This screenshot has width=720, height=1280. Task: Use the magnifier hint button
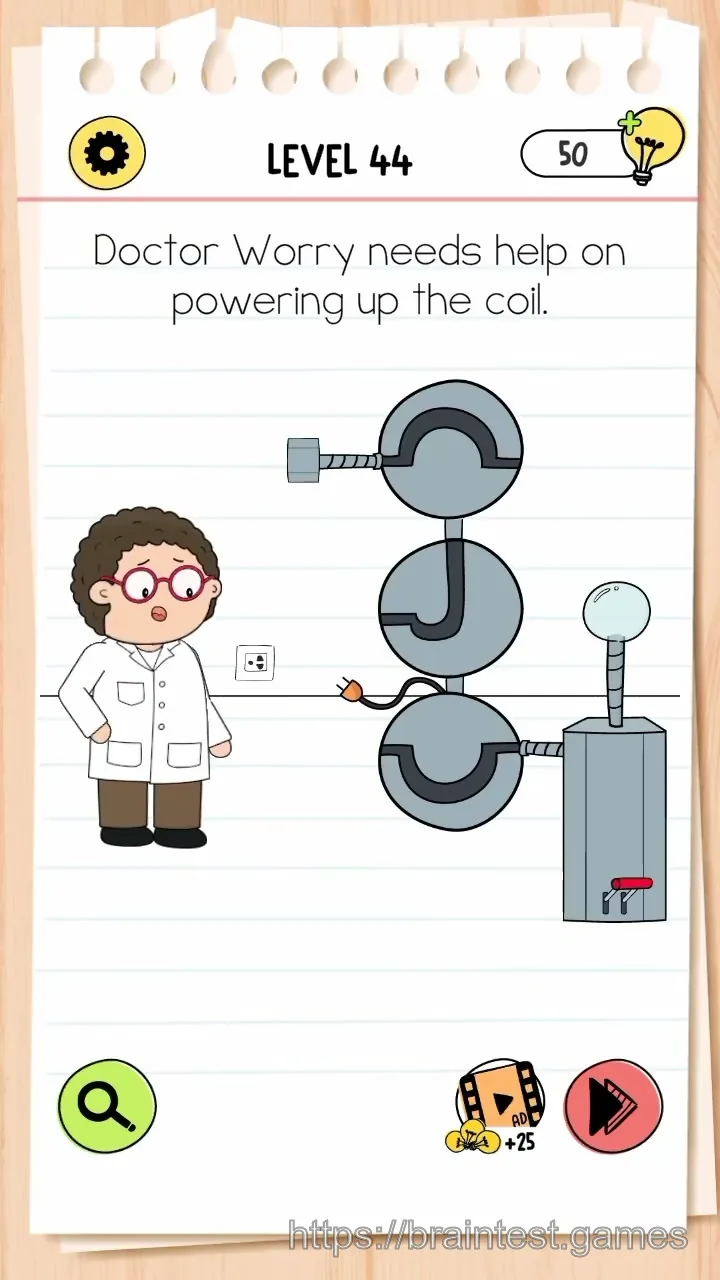[x=107, y=1106]
